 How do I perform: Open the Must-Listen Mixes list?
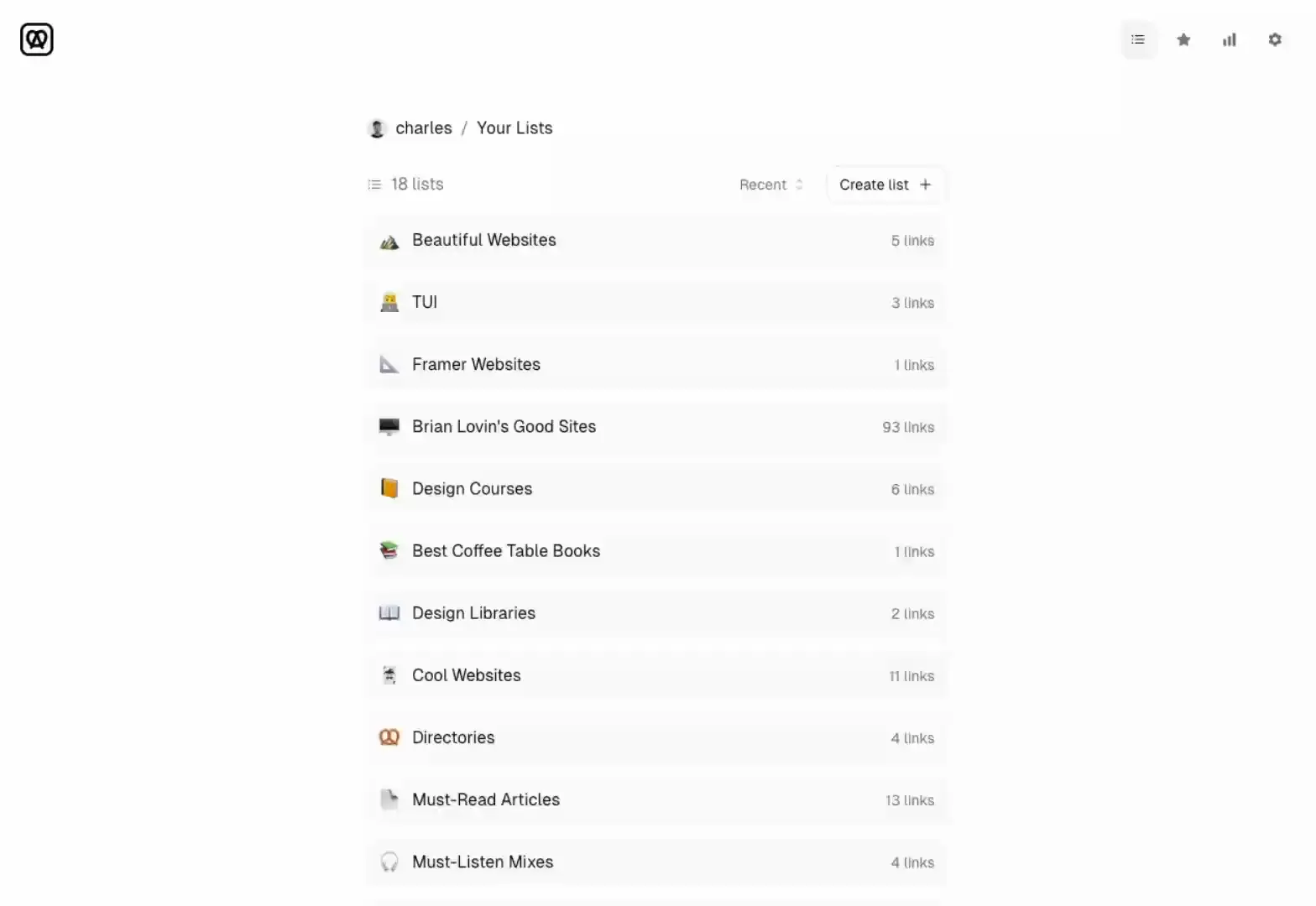coord(655,862)
